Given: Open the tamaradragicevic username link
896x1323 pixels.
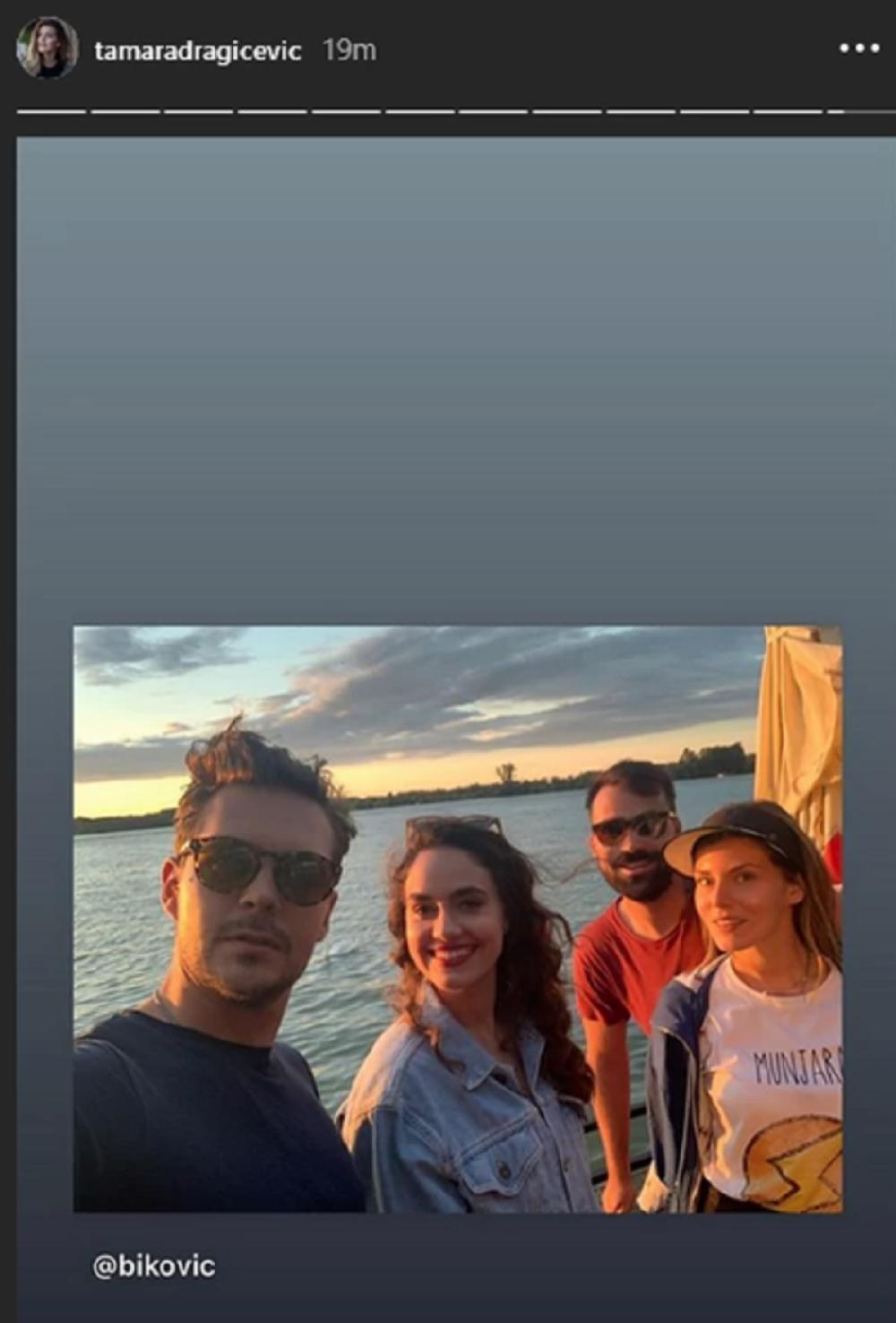Looking at the screenshot, I should click(x=197, y=50).
